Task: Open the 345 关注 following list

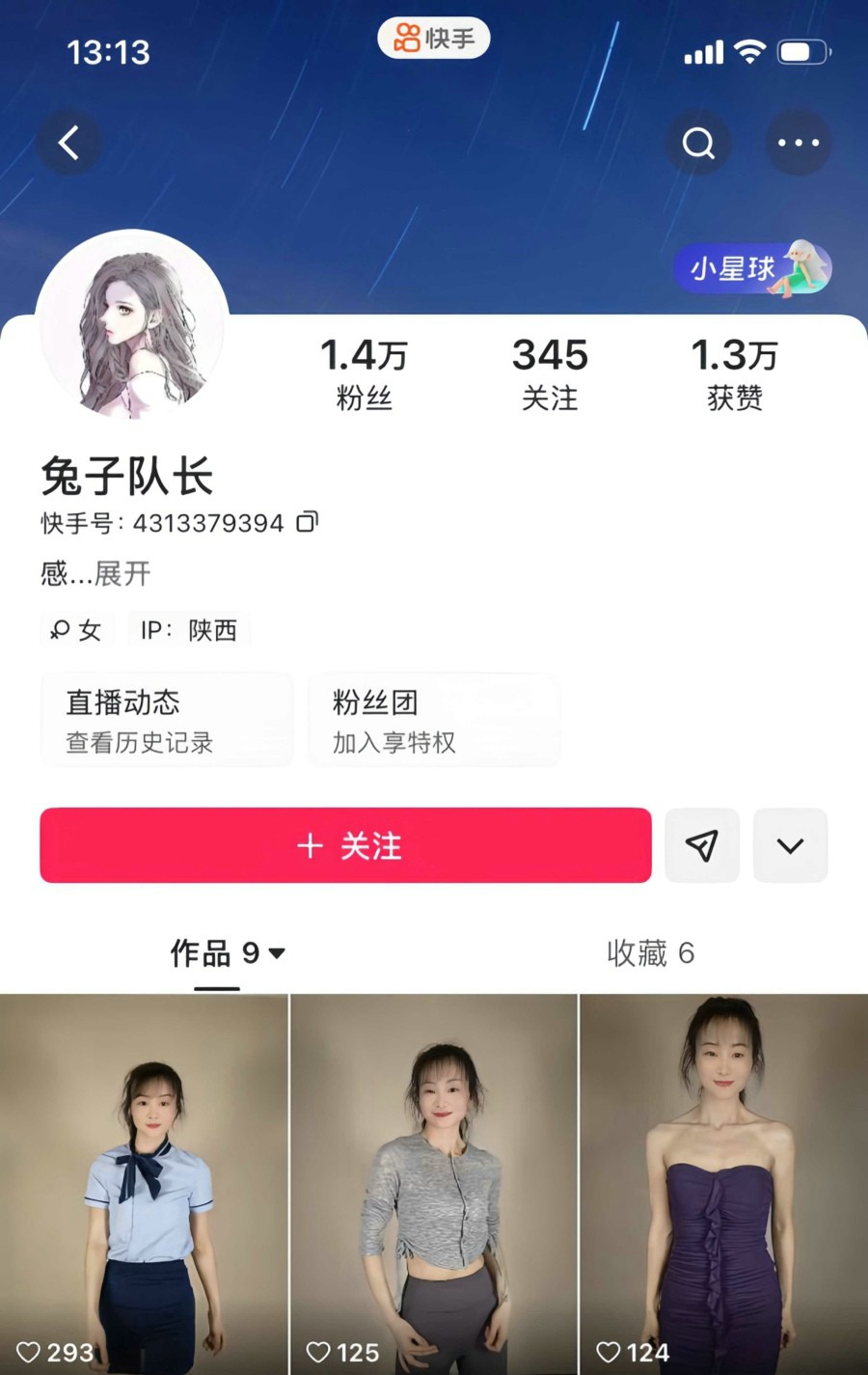Action: click(x=550, y=372)
